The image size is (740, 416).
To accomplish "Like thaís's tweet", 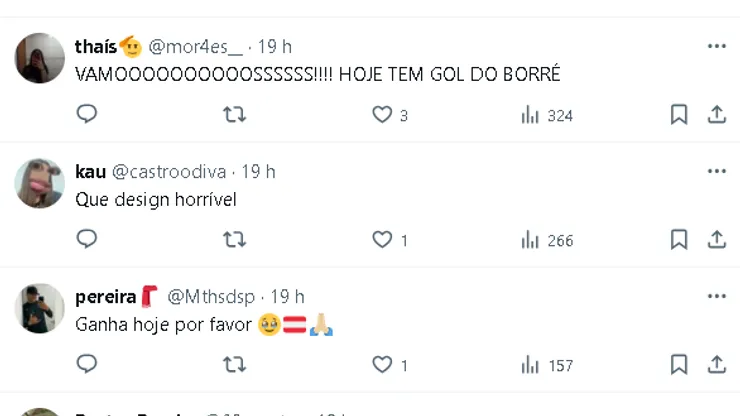I will click(x=382, y=115).
